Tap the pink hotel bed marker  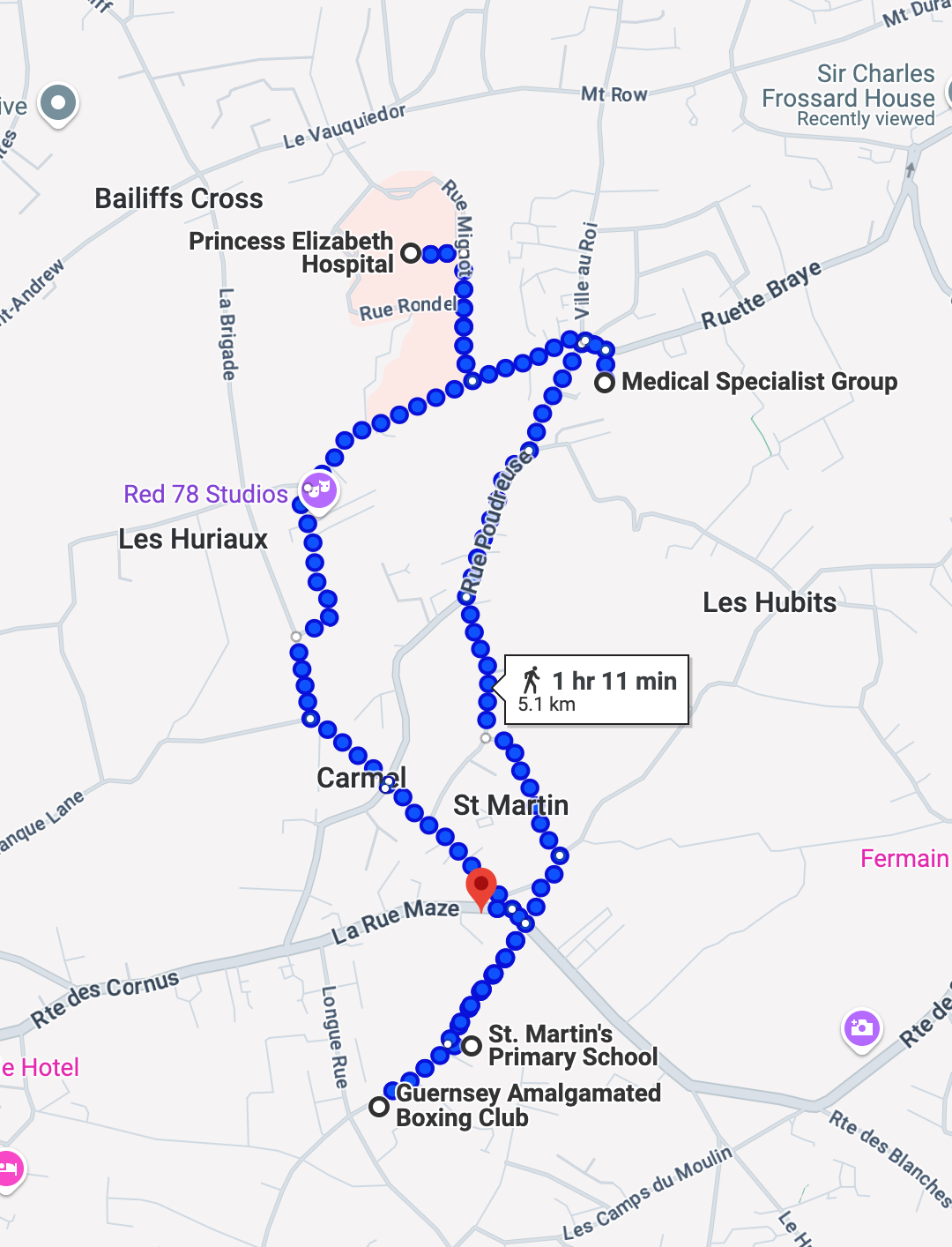(9, 1169)
